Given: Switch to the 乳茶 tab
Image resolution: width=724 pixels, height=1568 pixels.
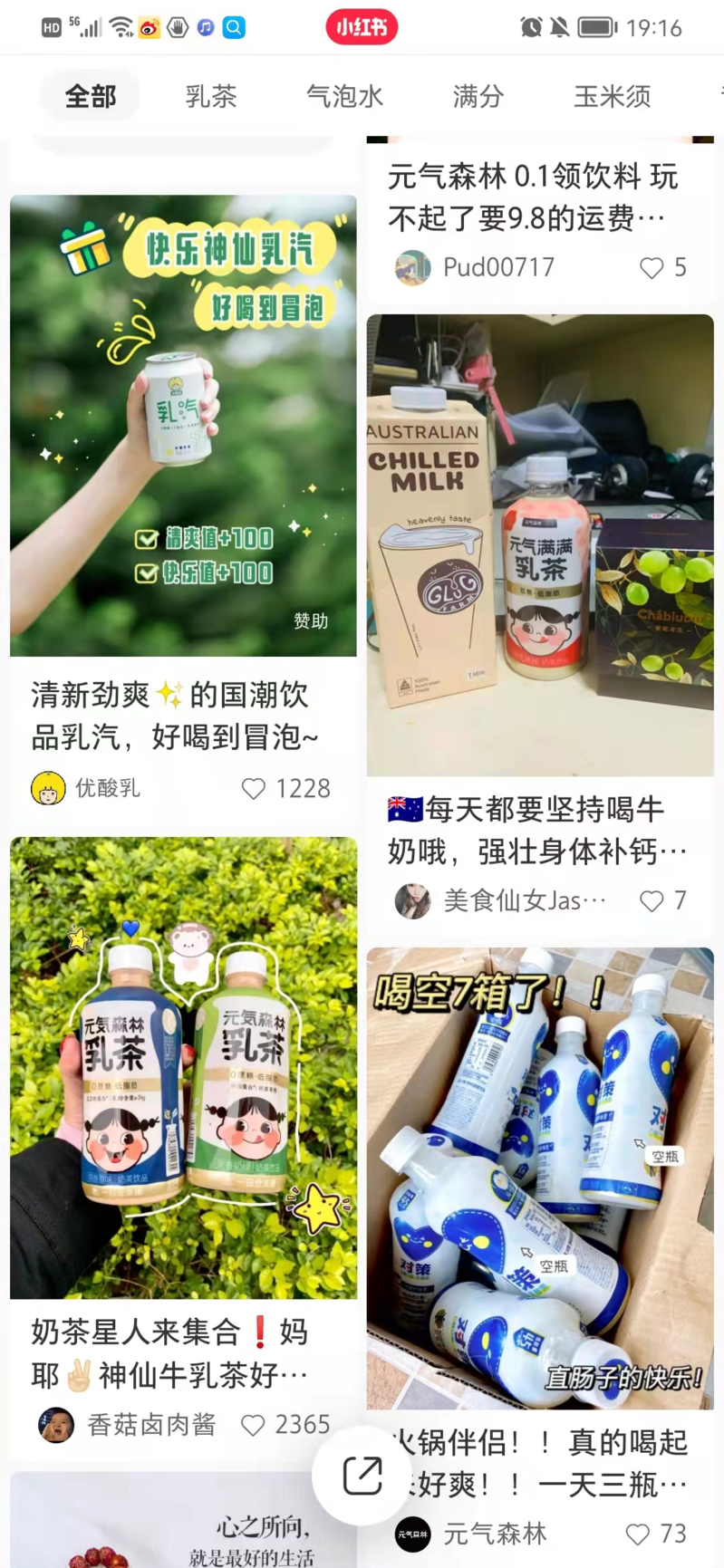Looking at the screenshot, I should (210, 96).
